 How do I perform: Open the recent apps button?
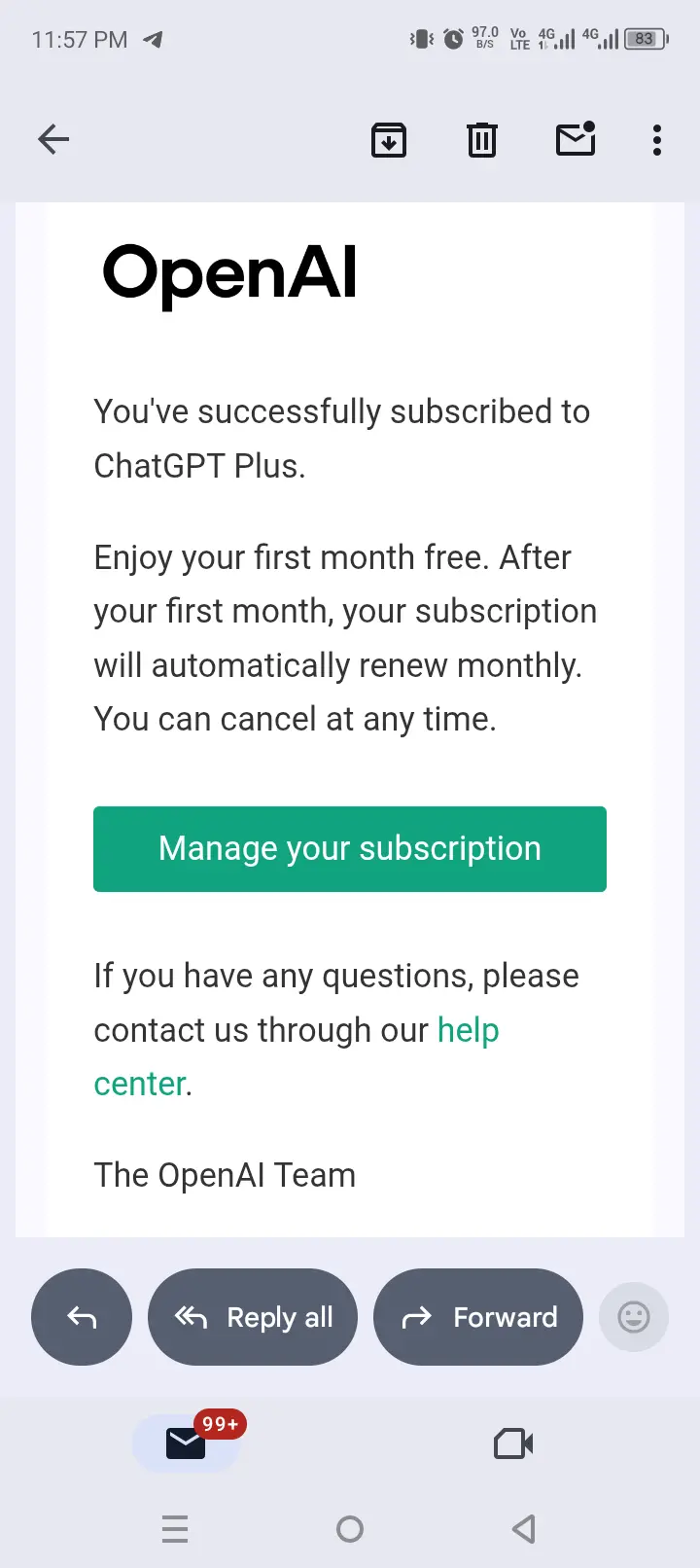pyautogui.click(x=175, y=1529)
